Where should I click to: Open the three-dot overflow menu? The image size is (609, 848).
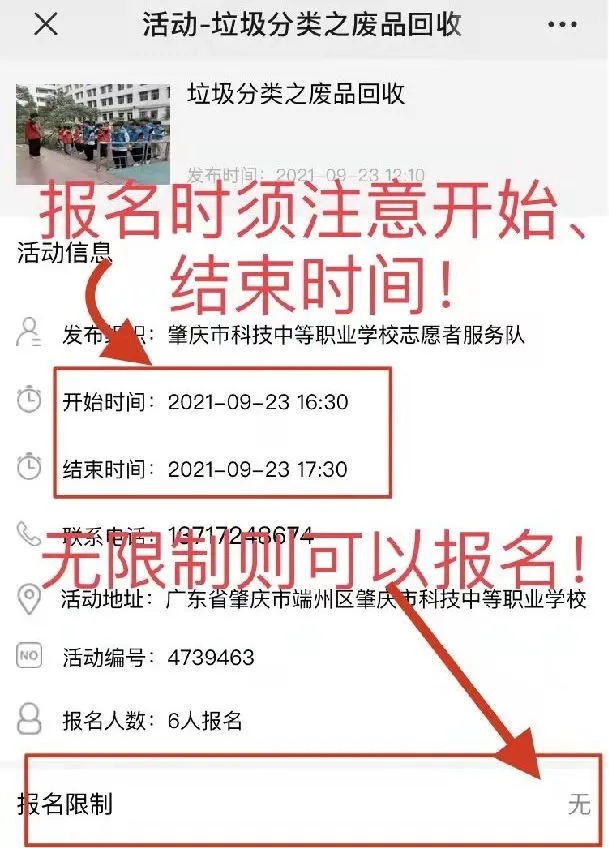pyautogui.click(x=564, y=25)
